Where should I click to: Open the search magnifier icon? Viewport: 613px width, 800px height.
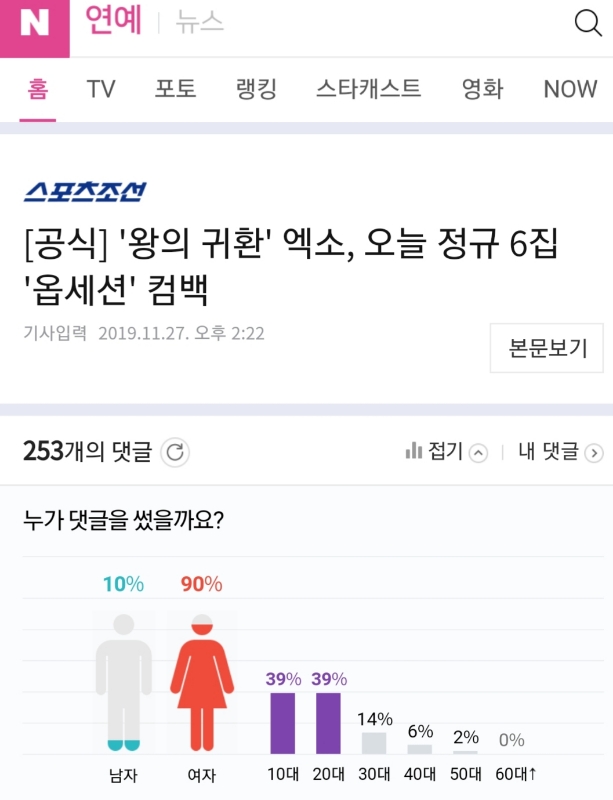pos(588,23)
